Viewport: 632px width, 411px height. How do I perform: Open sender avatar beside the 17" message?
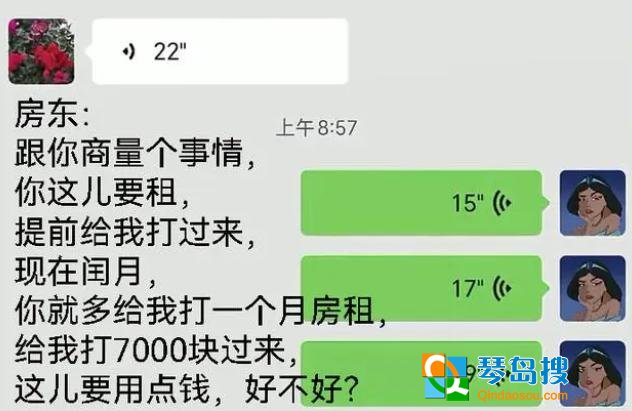pyautogui.click(x=592, y=289)
